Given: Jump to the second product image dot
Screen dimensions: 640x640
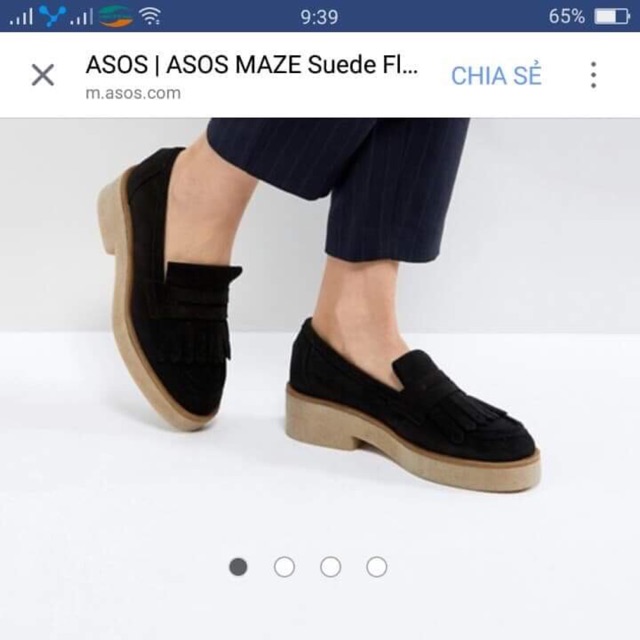Looking at the screenshot, I should (x=284, y=567).
